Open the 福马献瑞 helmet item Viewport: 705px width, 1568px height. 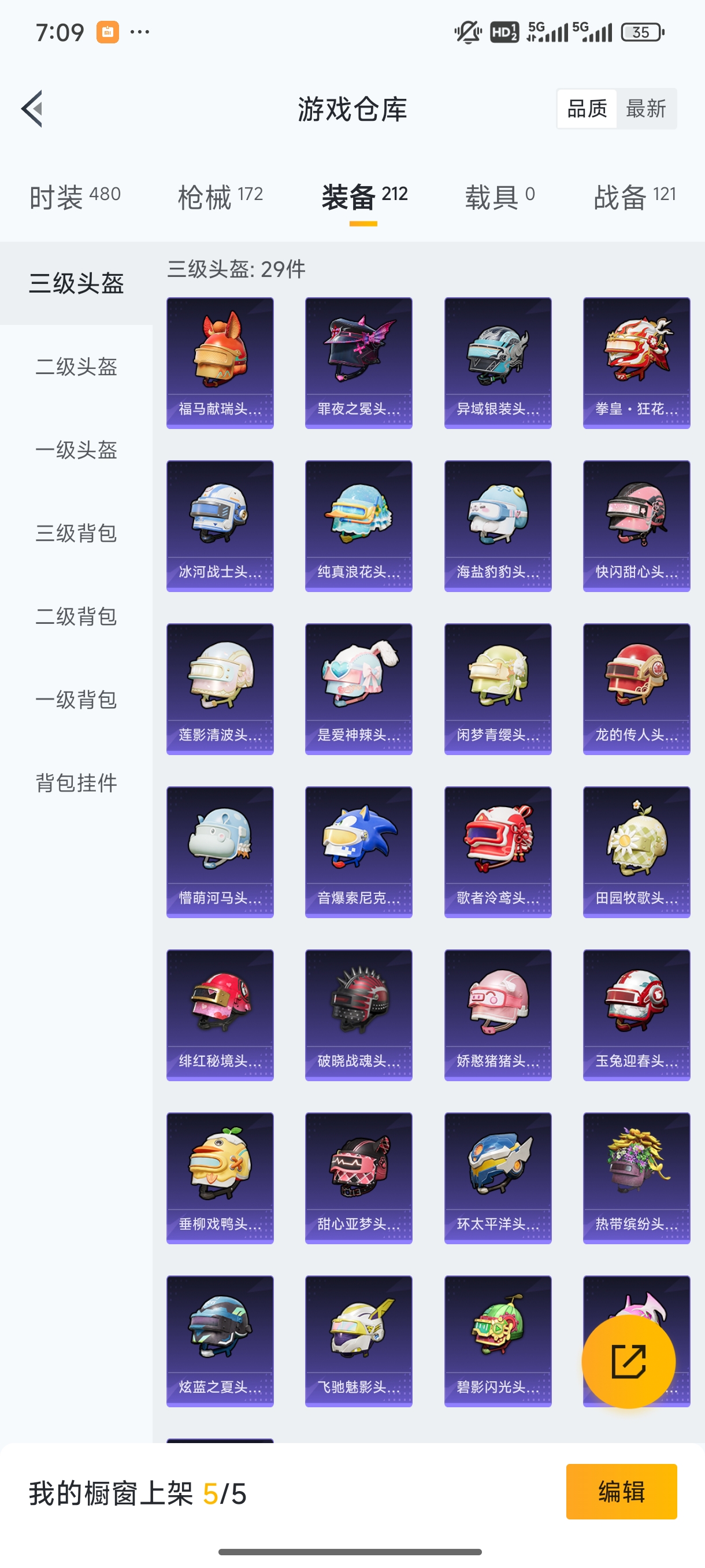tap(220, 363)
